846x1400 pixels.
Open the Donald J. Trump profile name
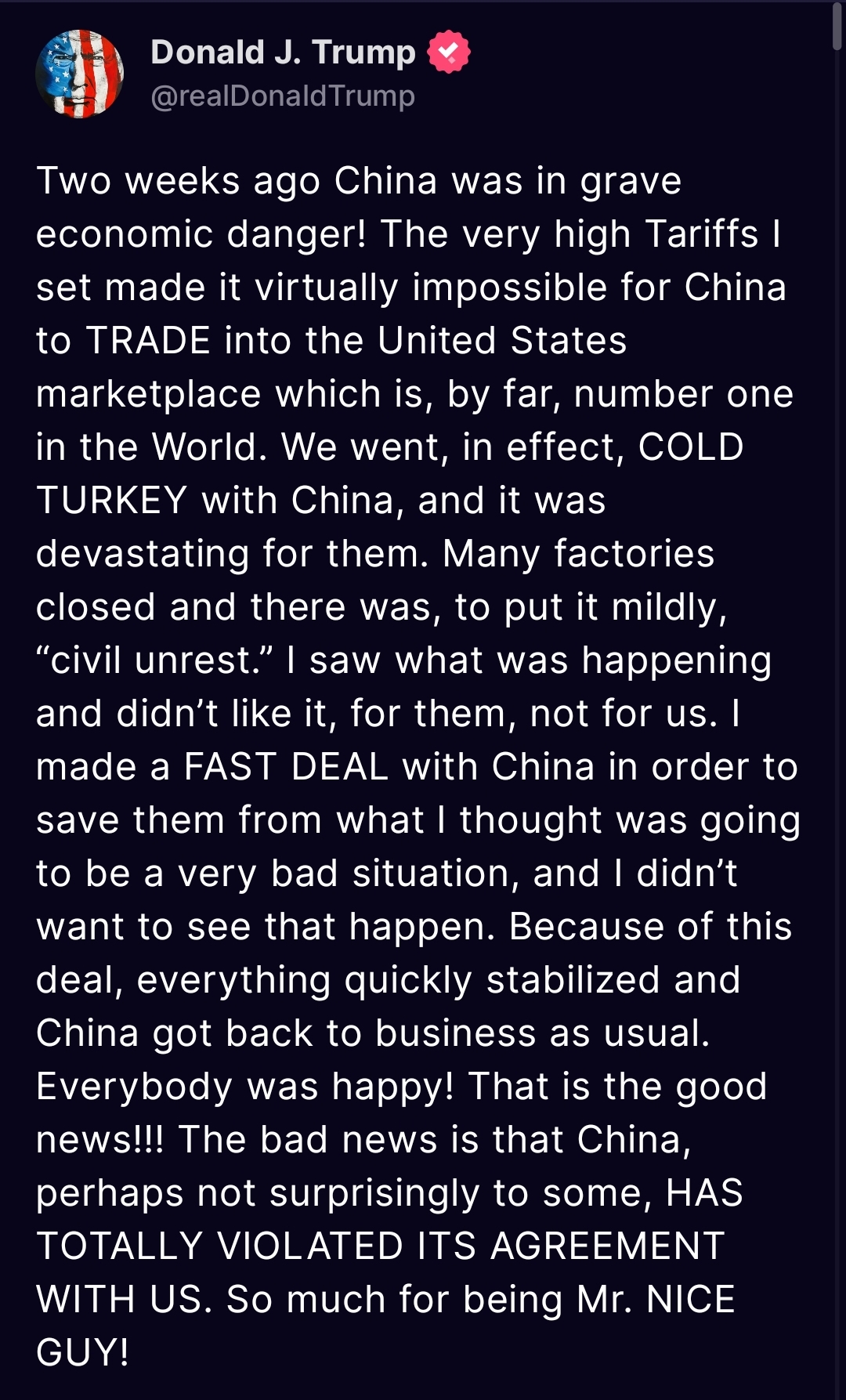click(283, 52)
